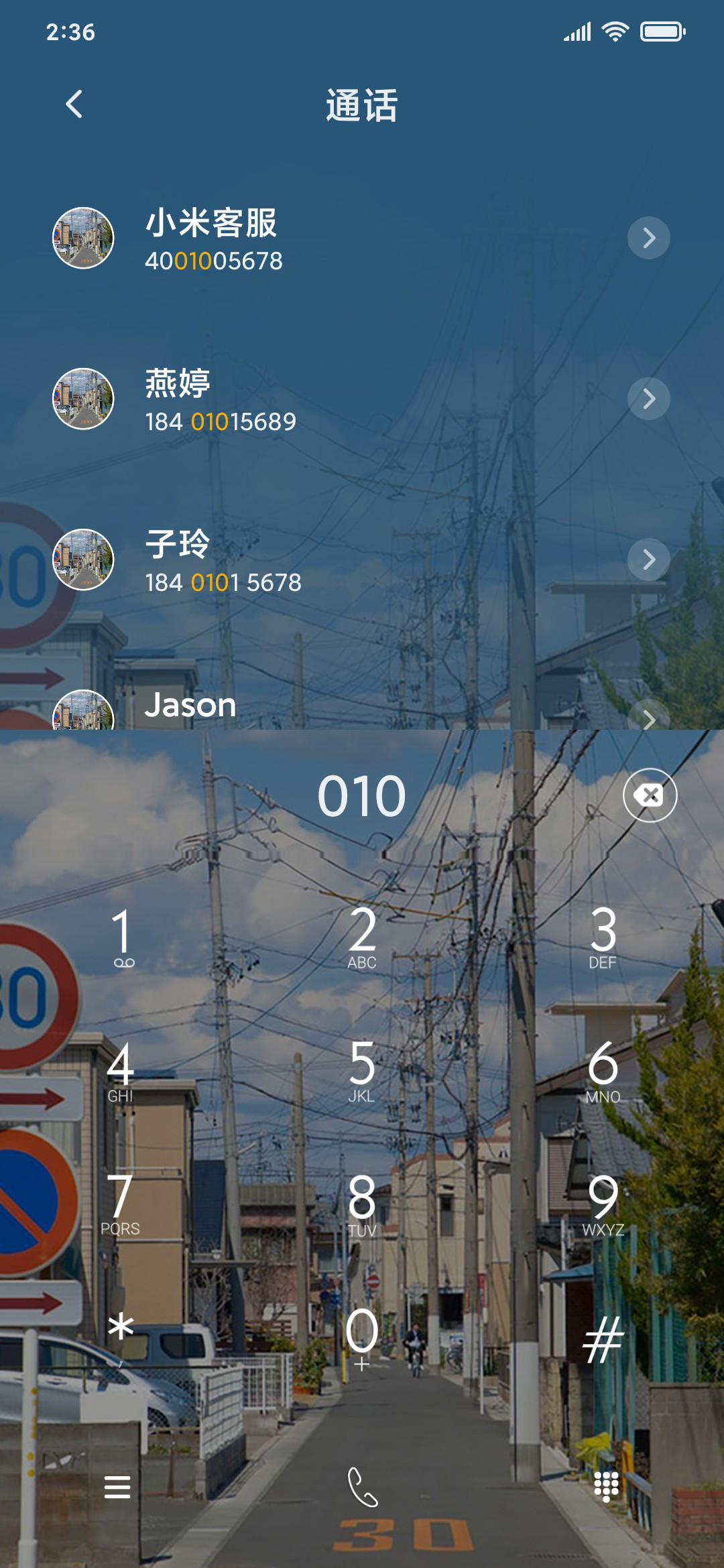This screenshot has width=724, height=1568.
Task: Dial digit 1 on the keypad
Action: pyautogui.click(x=121, y=938)
